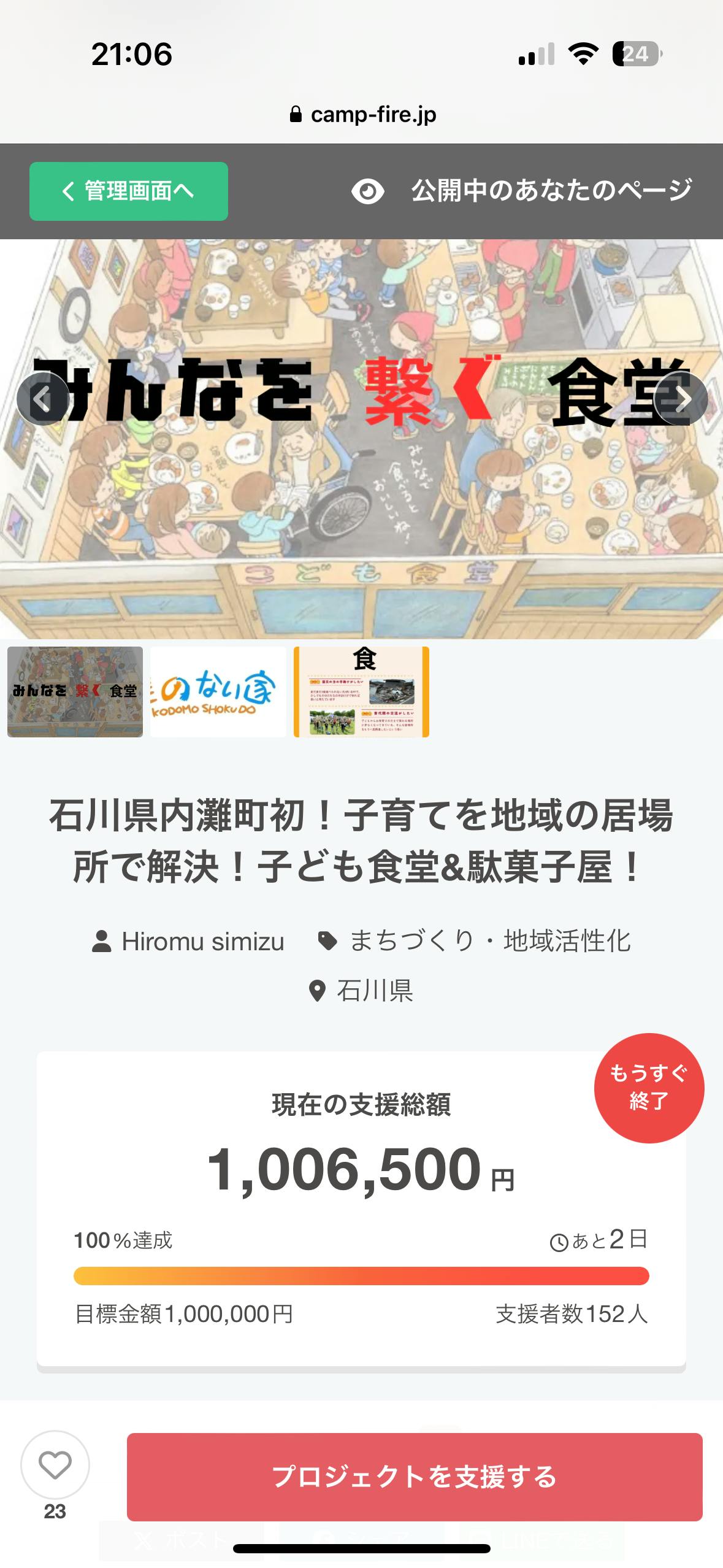Tap プロジェクトを支援する to back the project
723x1568 pixels.
coord(414,1477)
